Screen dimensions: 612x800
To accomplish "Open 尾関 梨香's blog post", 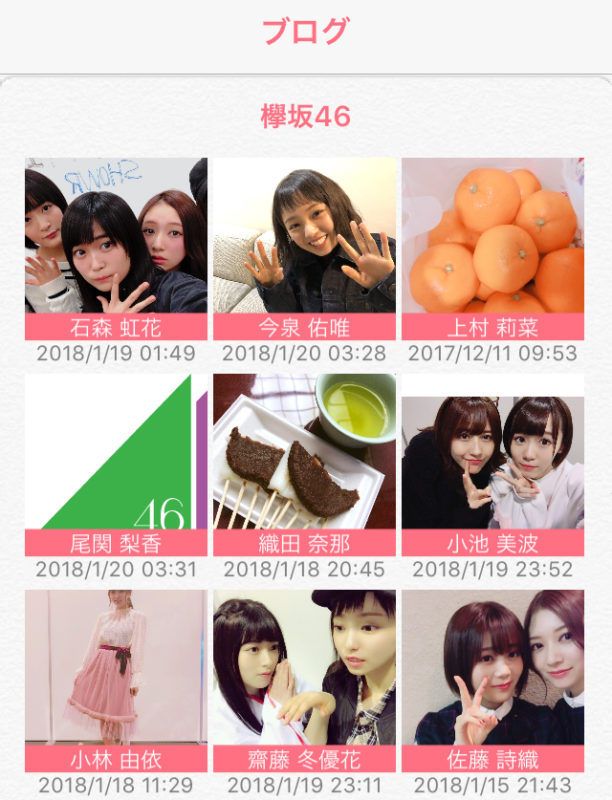I will [116, 452].
